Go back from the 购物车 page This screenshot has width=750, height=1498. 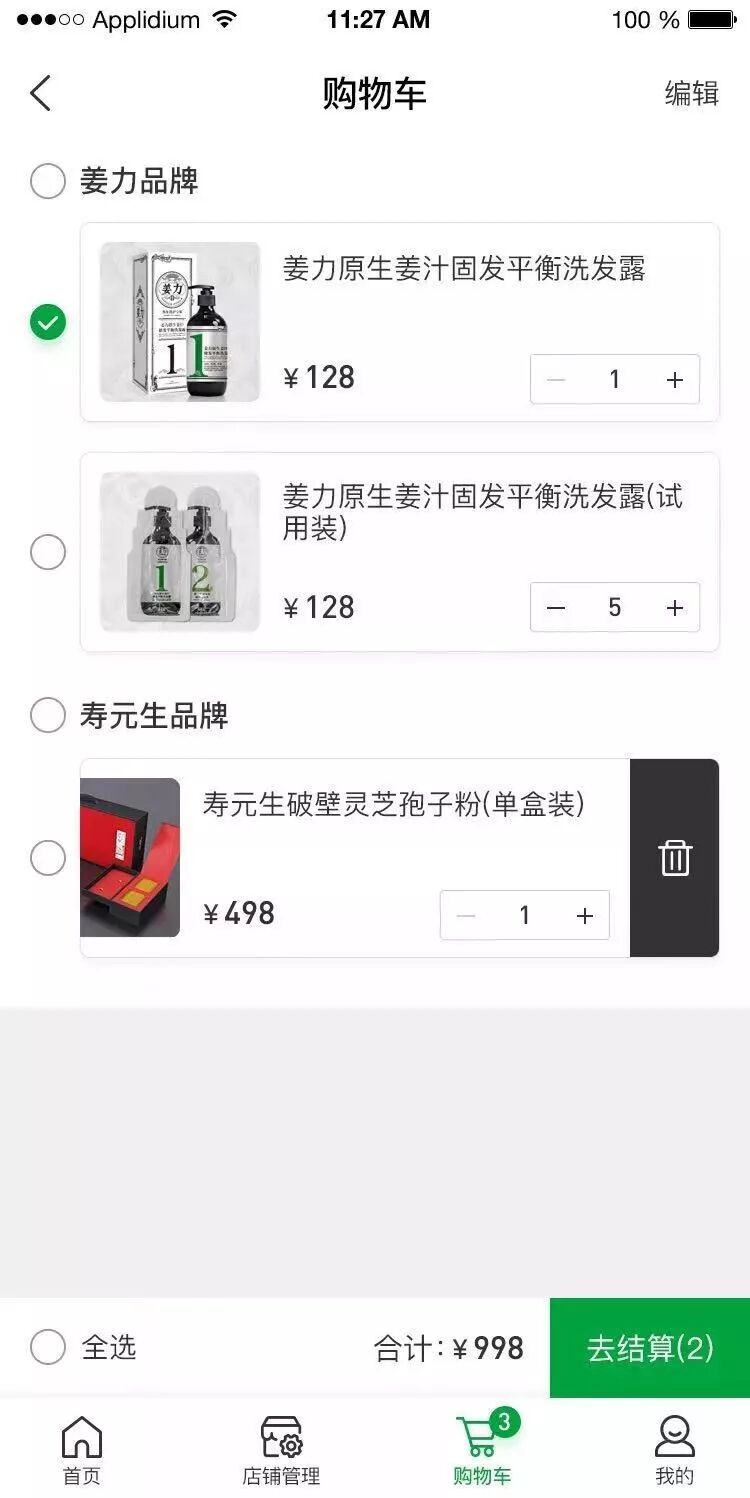[x=40, y=94]
